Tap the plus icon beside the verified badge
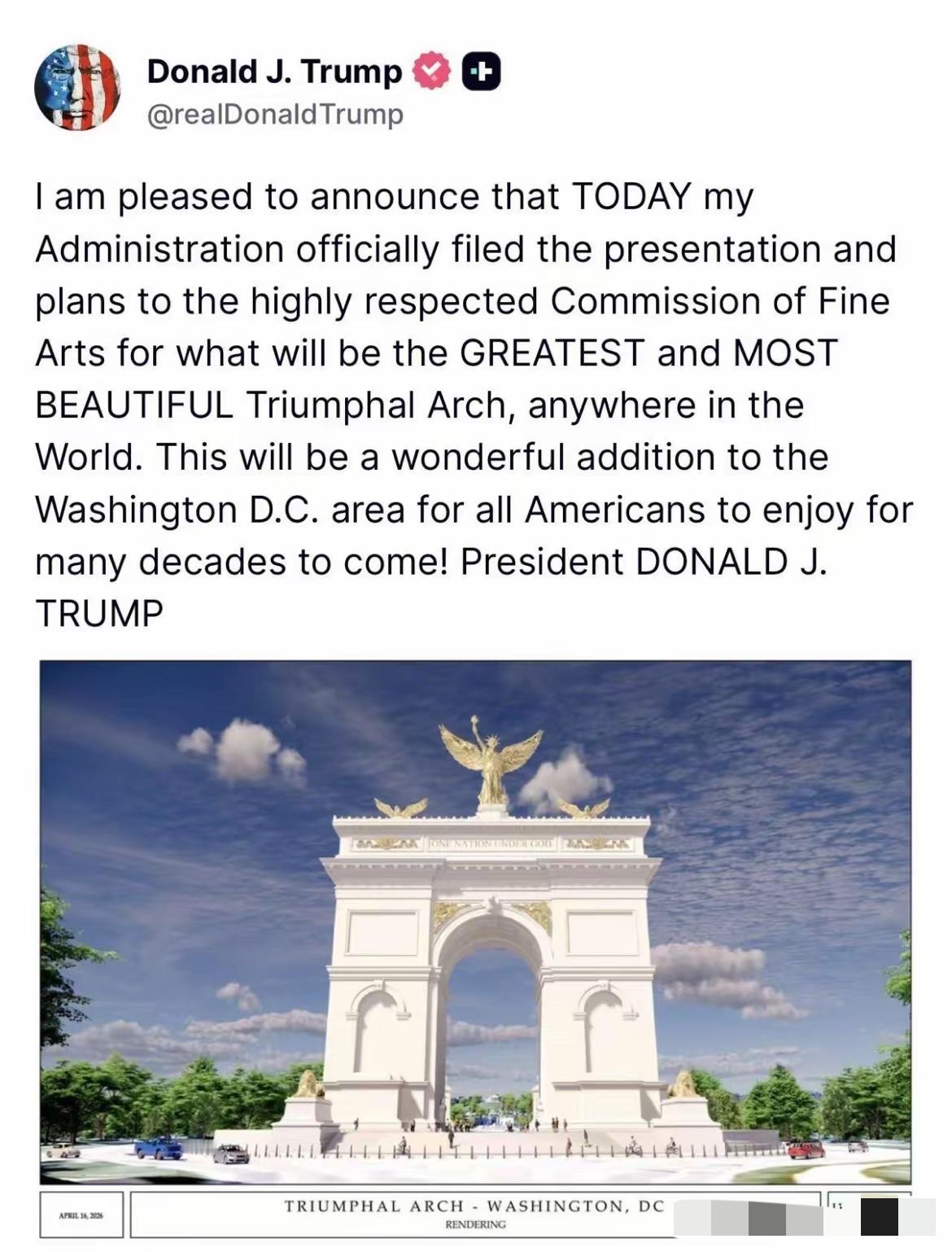The width and height of the screenshot is (952, 1252). (481, 72)
